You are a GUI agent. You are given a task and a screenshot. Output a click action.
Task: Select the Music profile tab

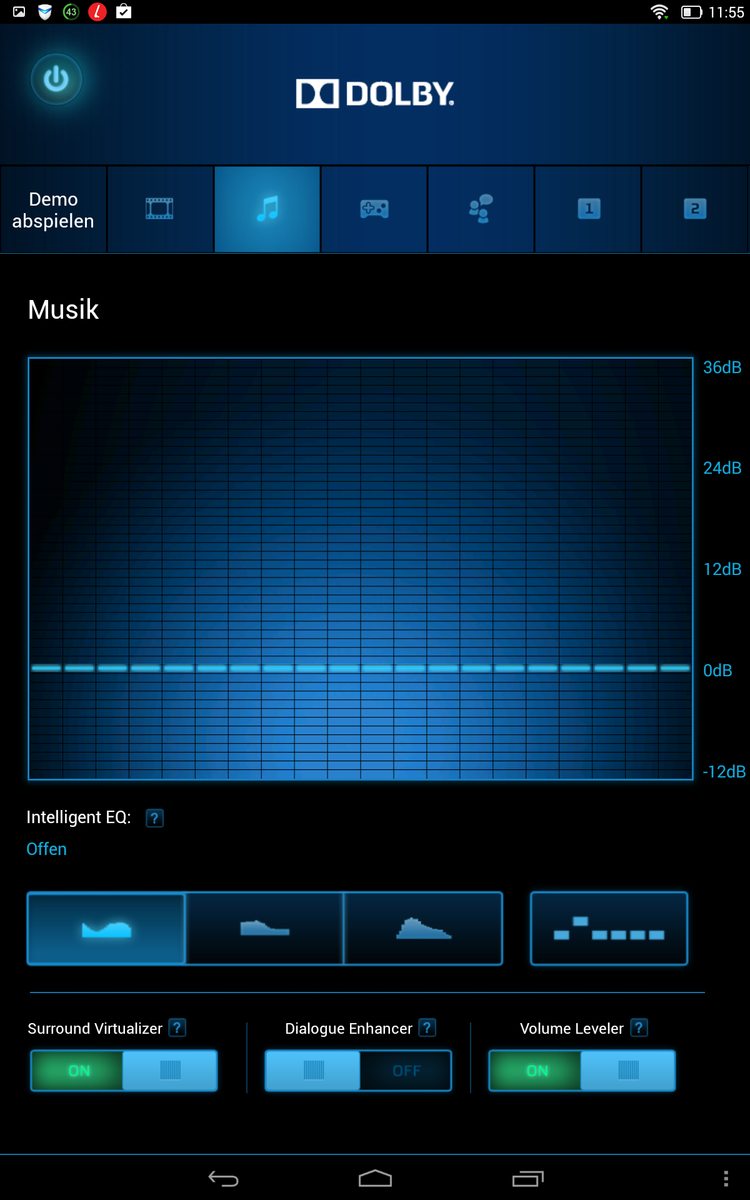pyautogui.click(x=267, y=209)
